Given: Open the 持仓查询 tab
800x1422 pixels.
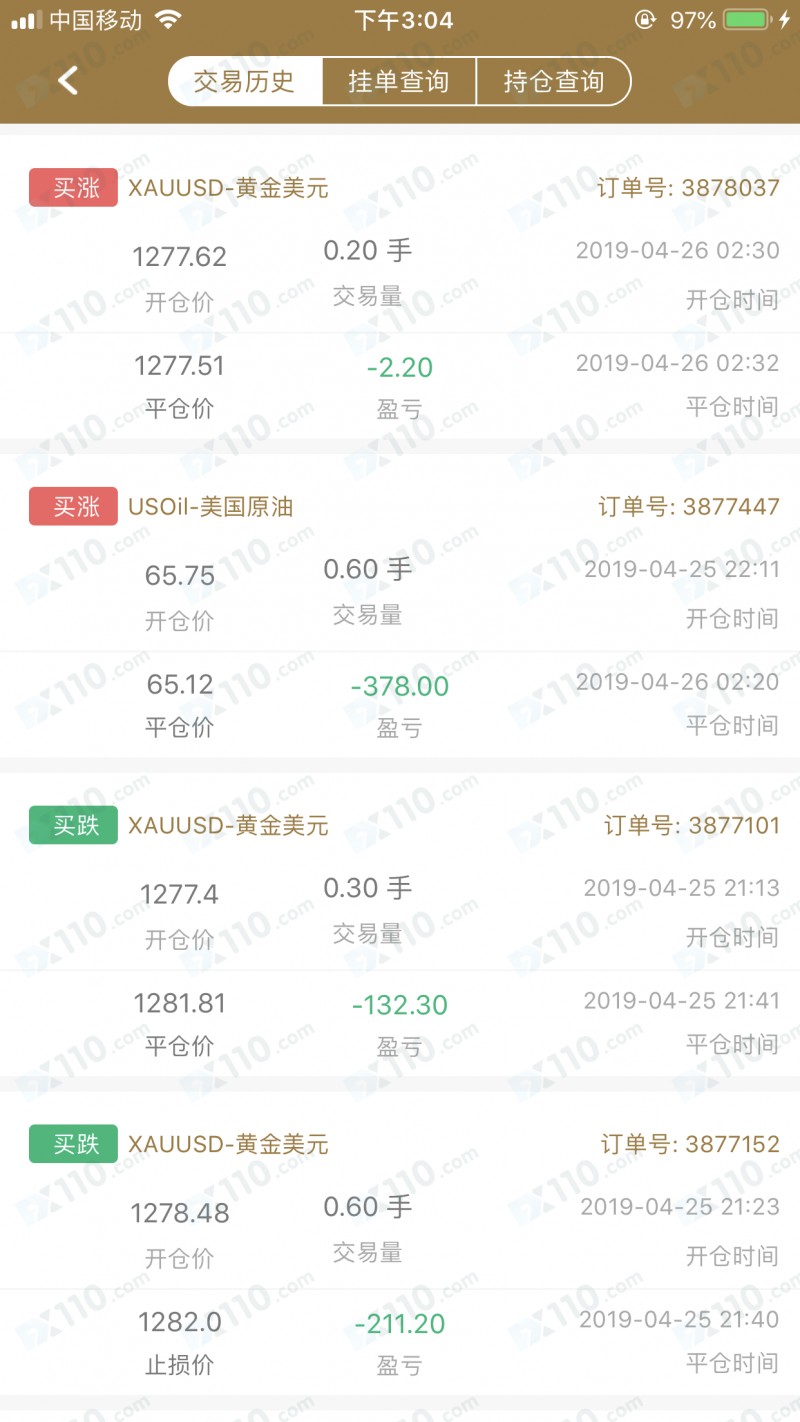Looking at the screenshot, I should (x=554, y=80).
